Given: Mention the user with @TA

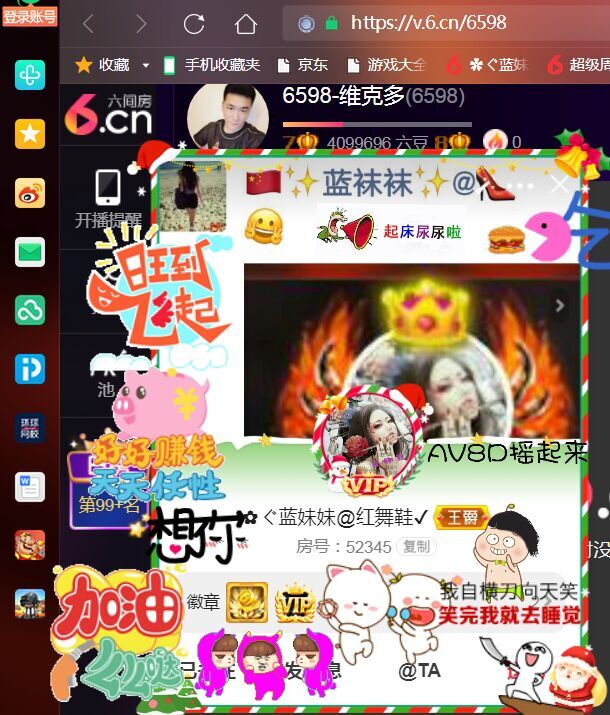Looking at the screenshot, I should (420, 671).
